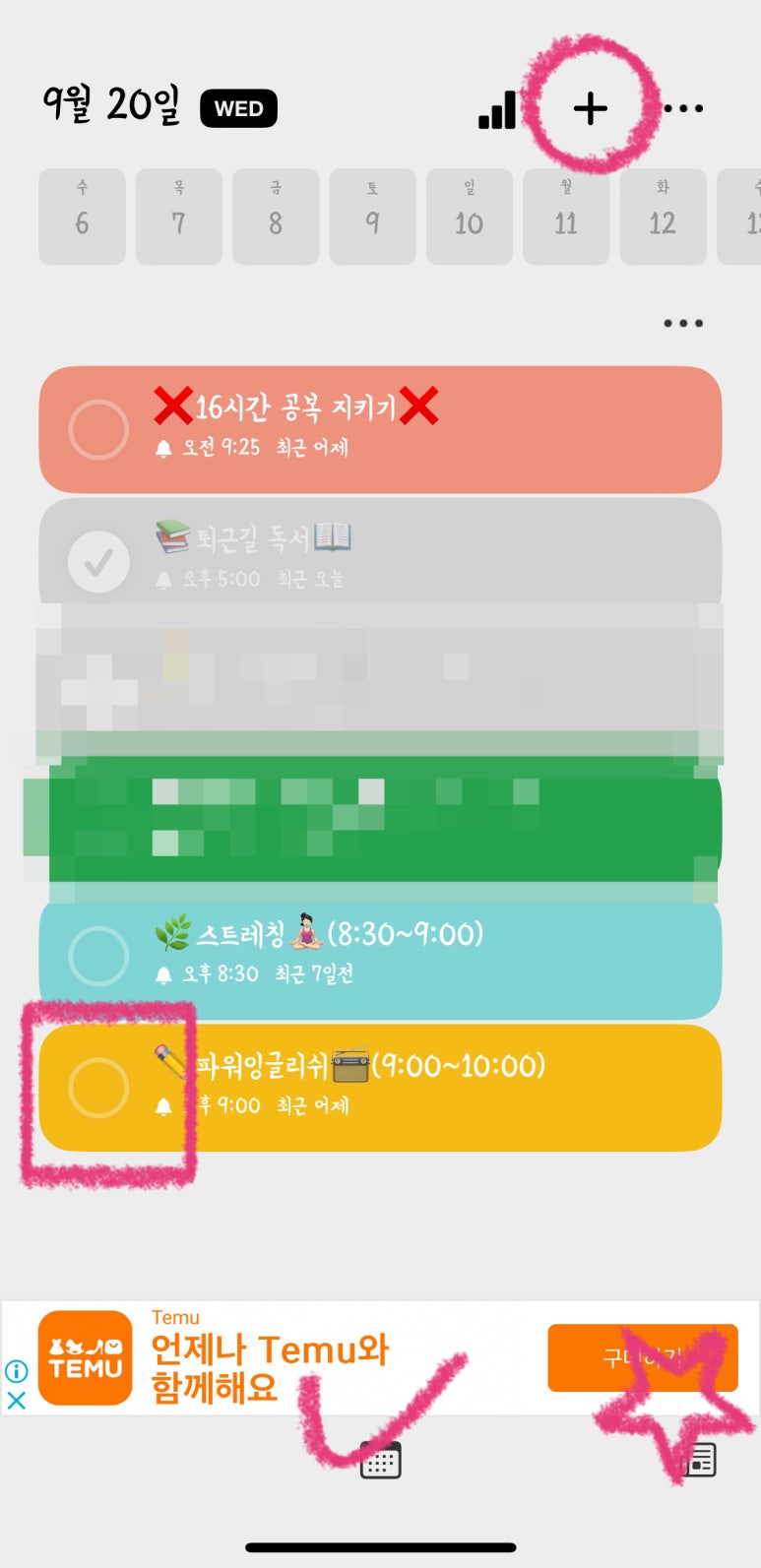Uncheck the 퇴근길 독서 habit
761x1568 pixels.
pos(98,562)
